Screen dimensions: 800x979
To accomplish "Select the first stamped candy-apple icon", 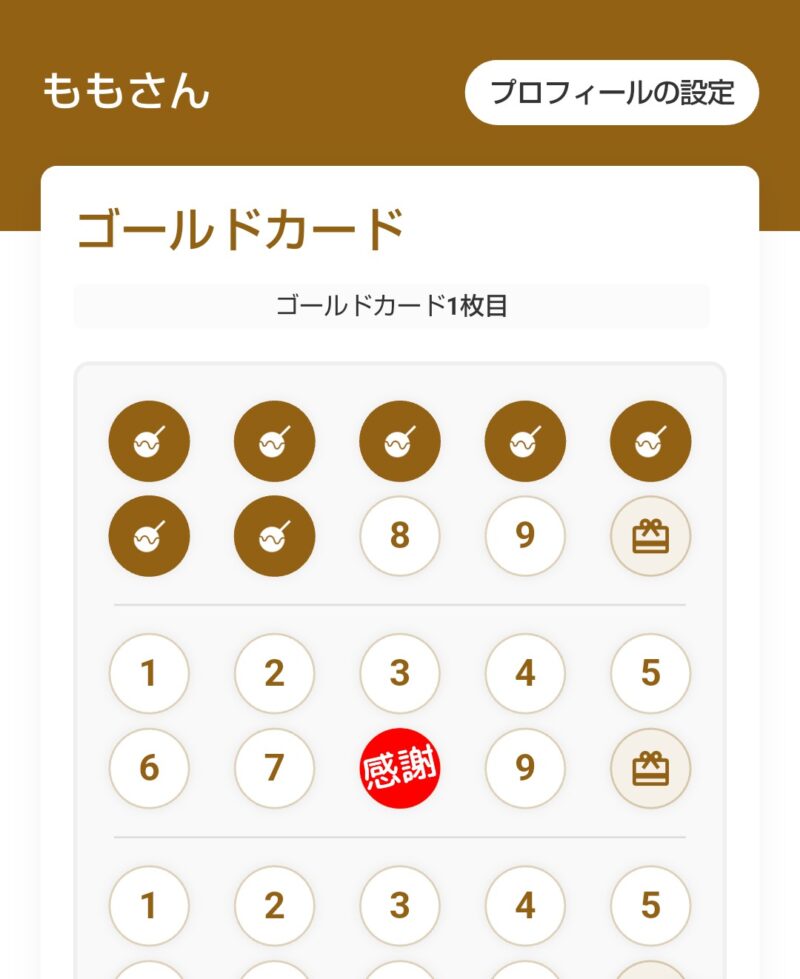I will click(x=149, y=441).
